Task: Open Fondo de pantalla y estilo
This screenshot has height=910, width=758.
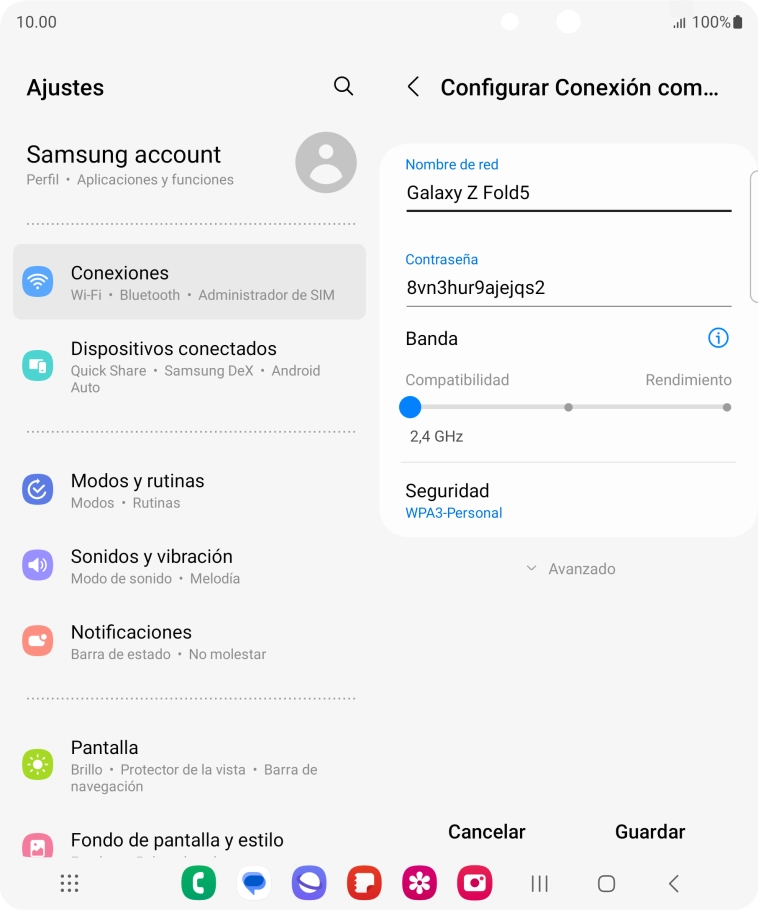Action: 190,842
